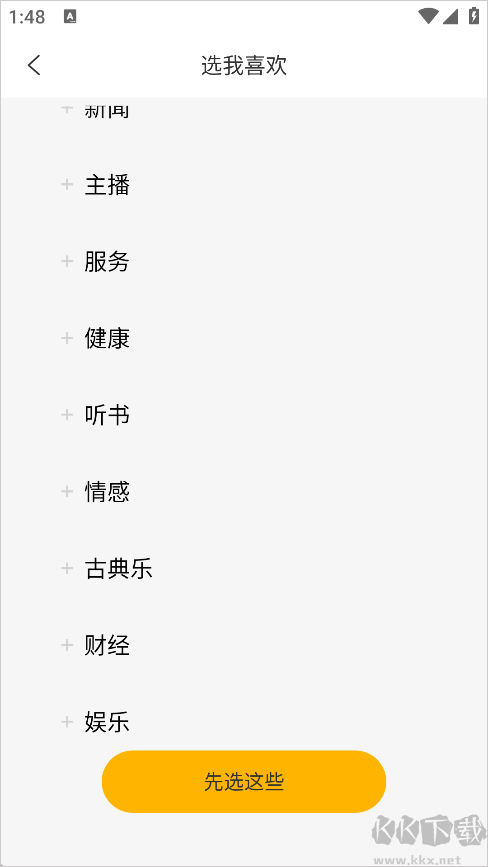Confirm with the 先选这些 button

pos(244,781)
